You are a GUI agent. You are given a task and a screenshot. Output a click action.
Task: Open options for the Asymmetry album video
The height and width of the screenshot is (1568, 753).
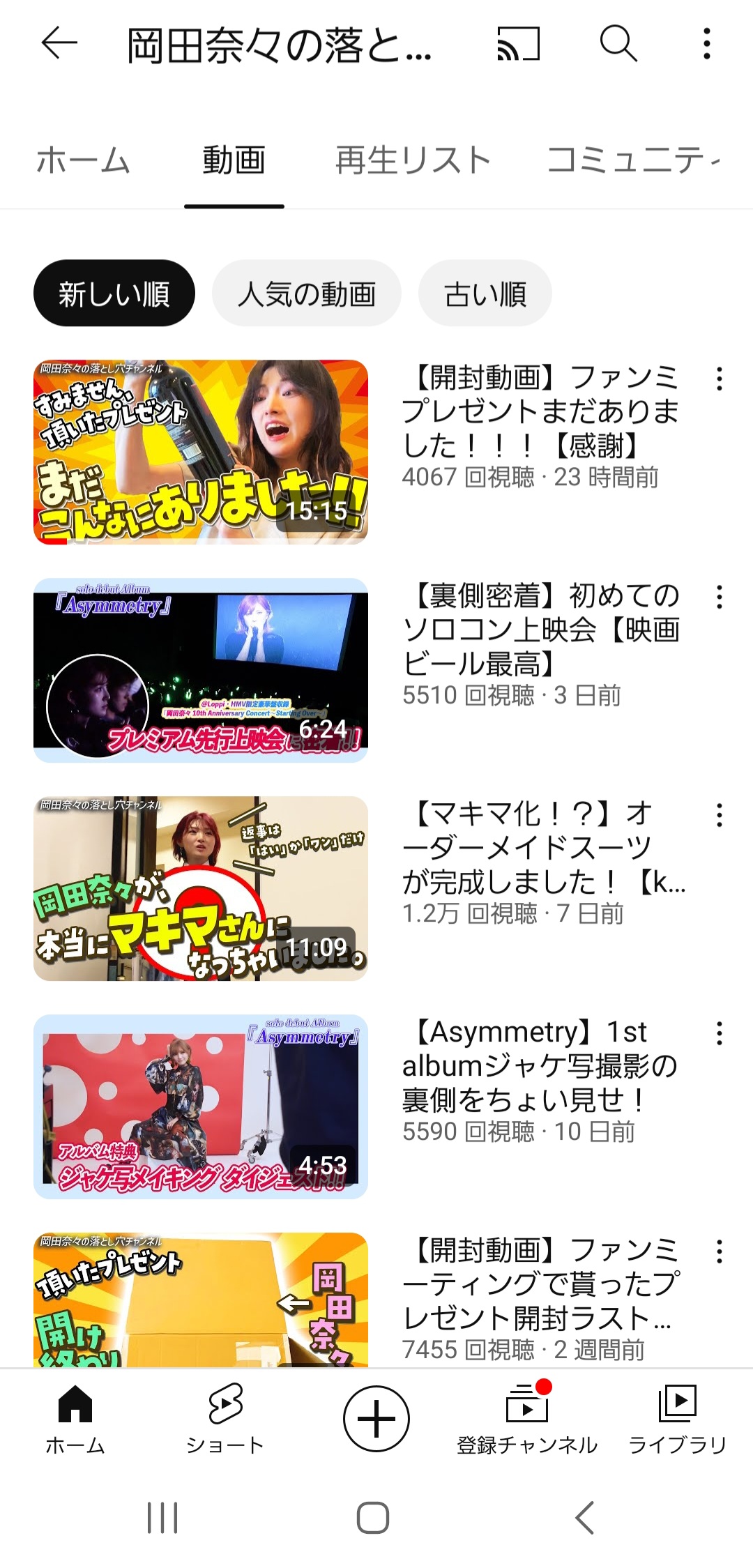[720, 1034]
